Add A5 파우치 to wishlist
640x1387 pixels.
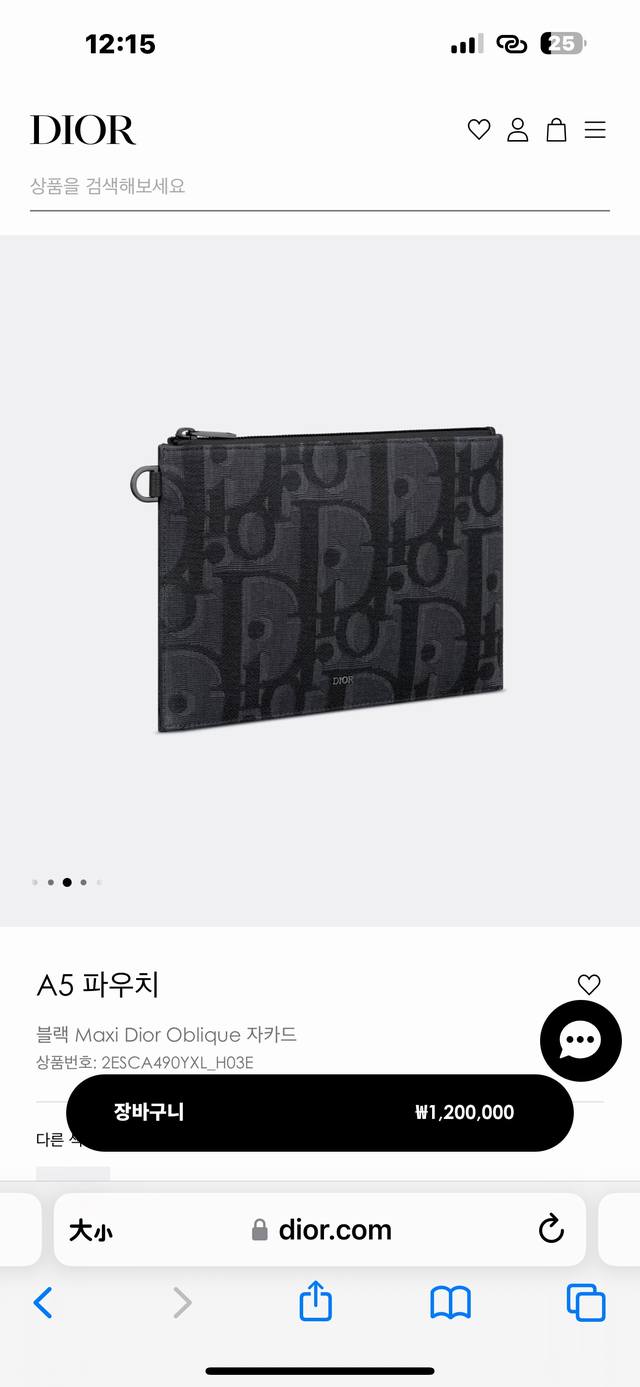pyautogui.click(x=589, y=984)
